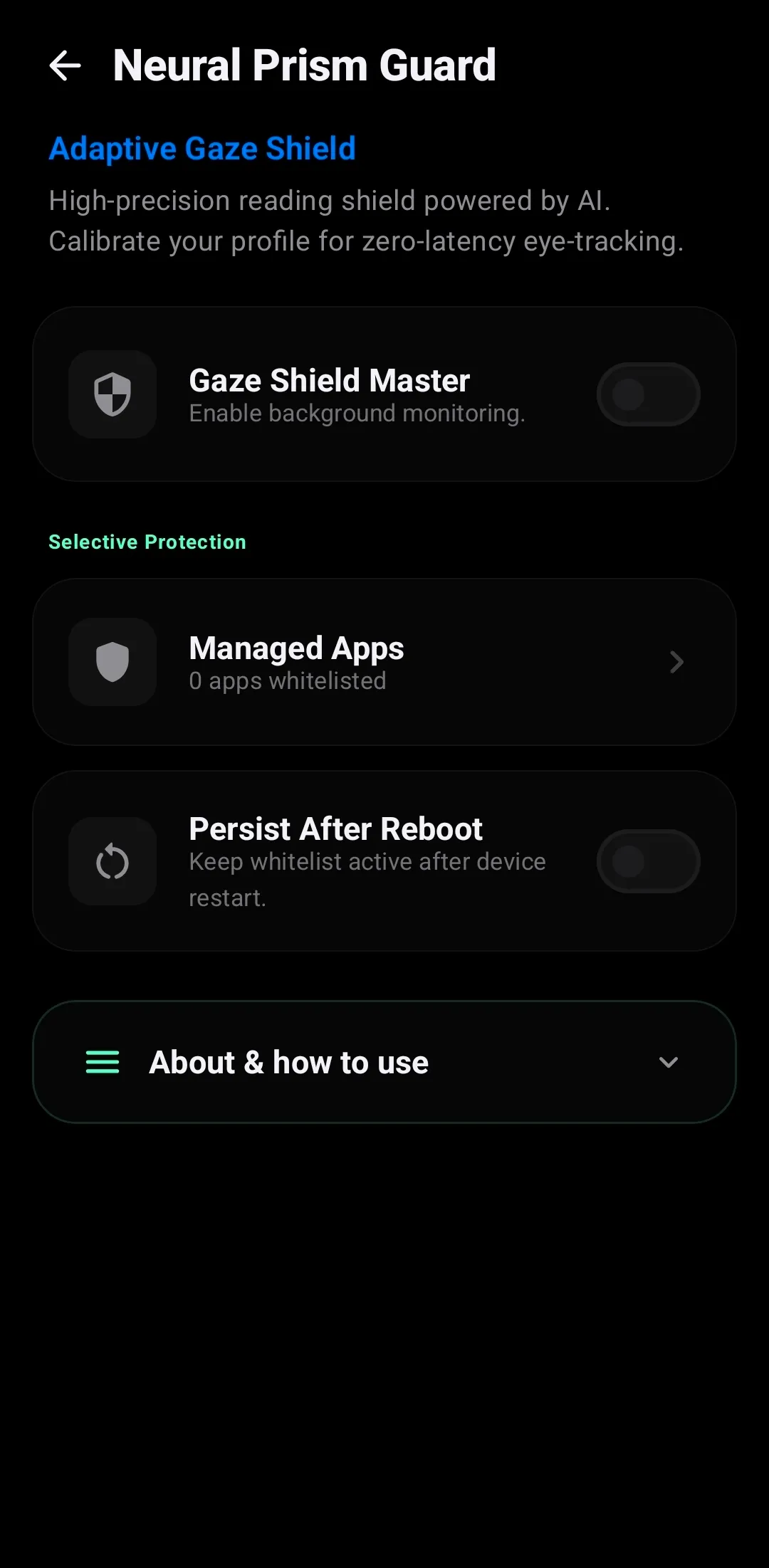Enable the Gaze Shield Master switch
769x1568 pixels.
click(x=648, y=394)
